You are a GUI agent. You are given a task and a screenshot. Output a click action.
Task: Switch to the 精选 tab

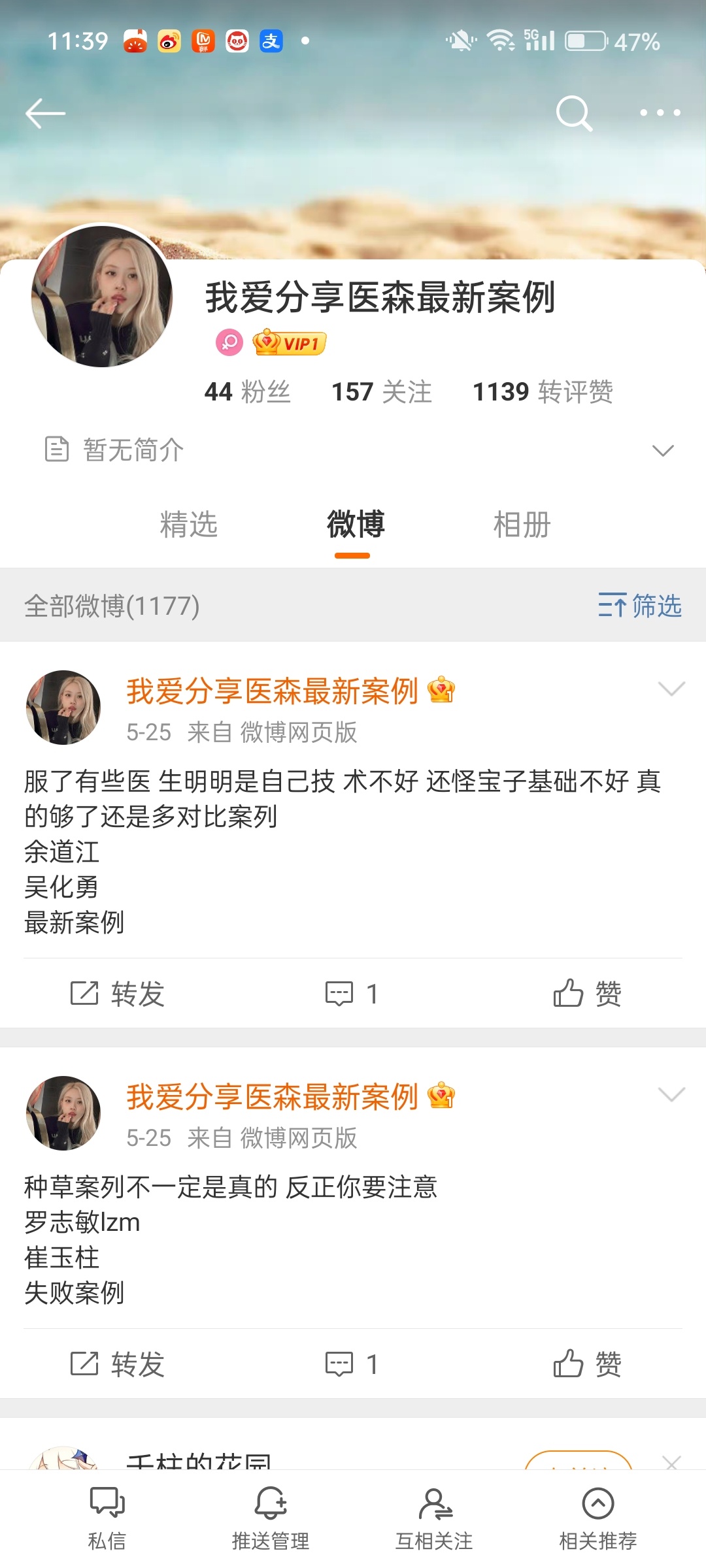[x=189, y=525]
